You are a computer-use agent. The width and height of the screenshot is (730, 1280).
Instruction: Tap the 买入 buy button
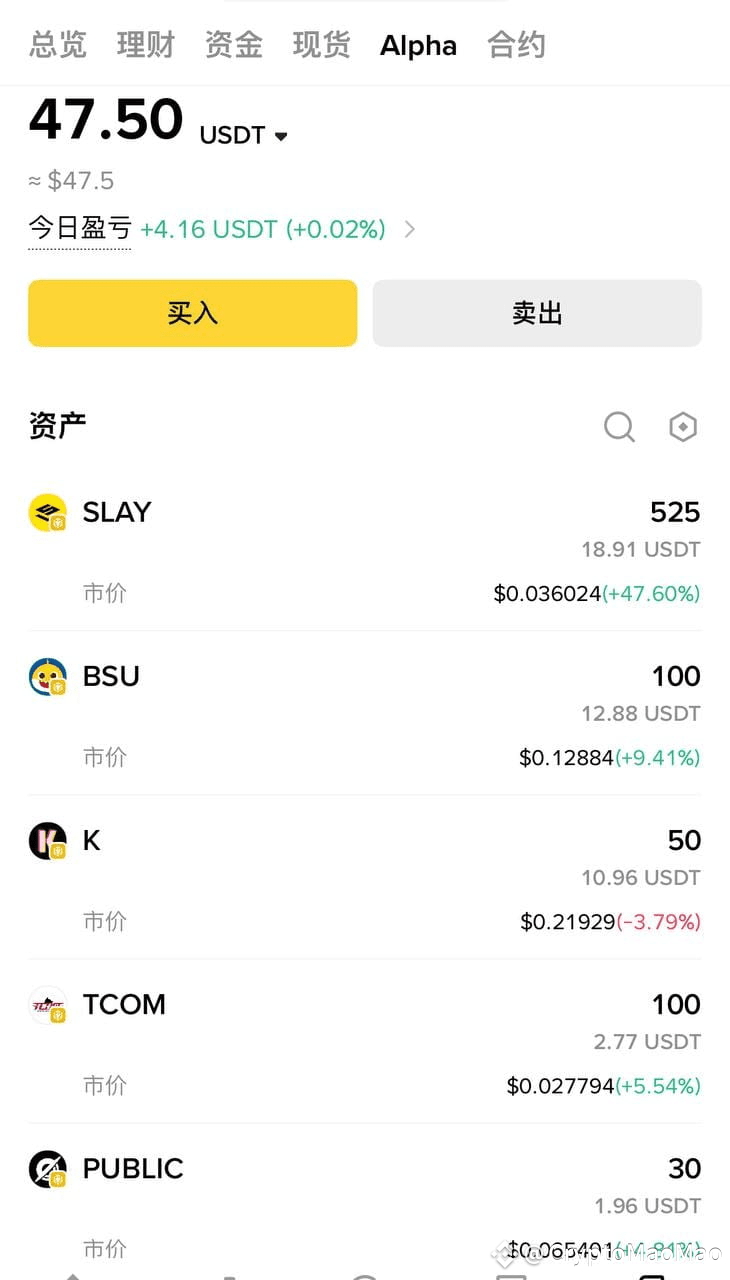pos(192,313)
